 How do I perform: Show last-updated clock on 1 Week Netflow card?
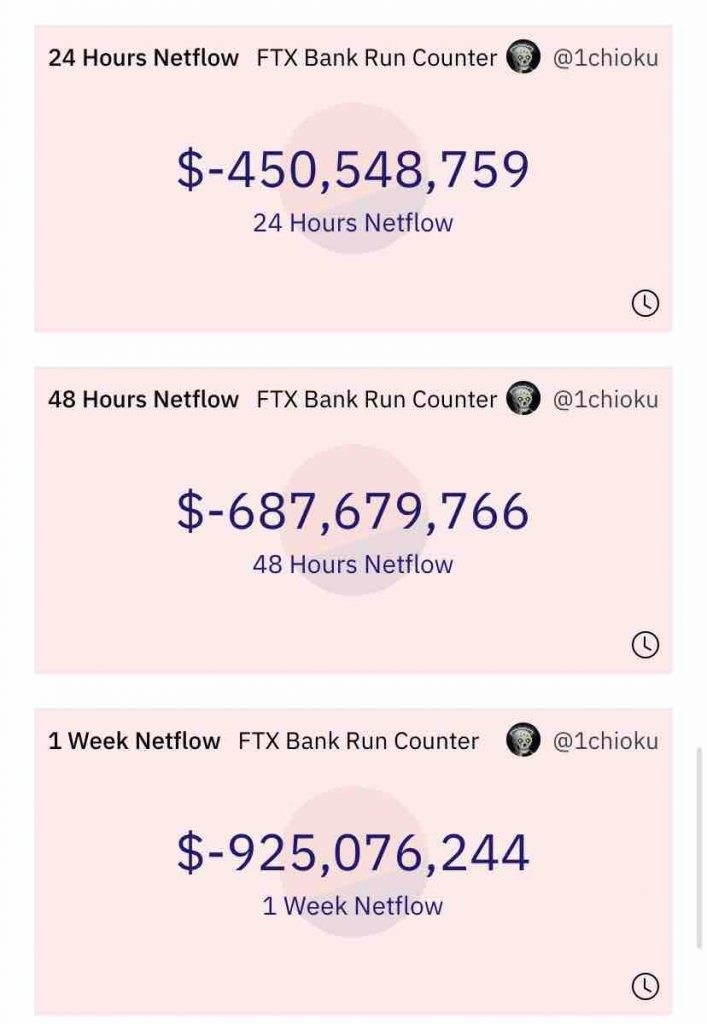click(646, 986)
